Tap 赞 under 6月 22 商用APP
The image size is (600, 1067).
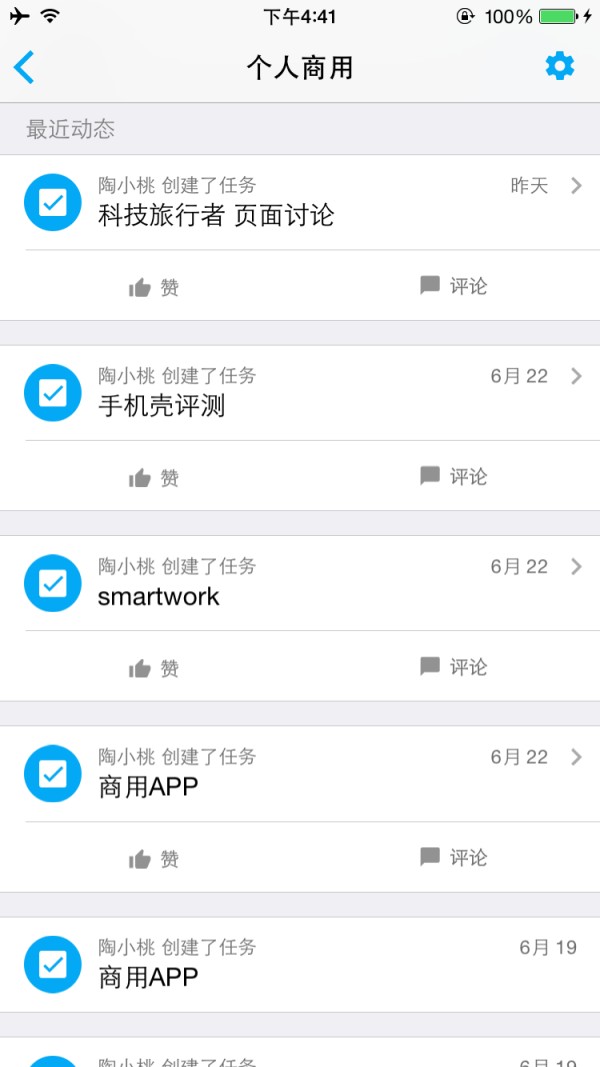tap(154, 859)
